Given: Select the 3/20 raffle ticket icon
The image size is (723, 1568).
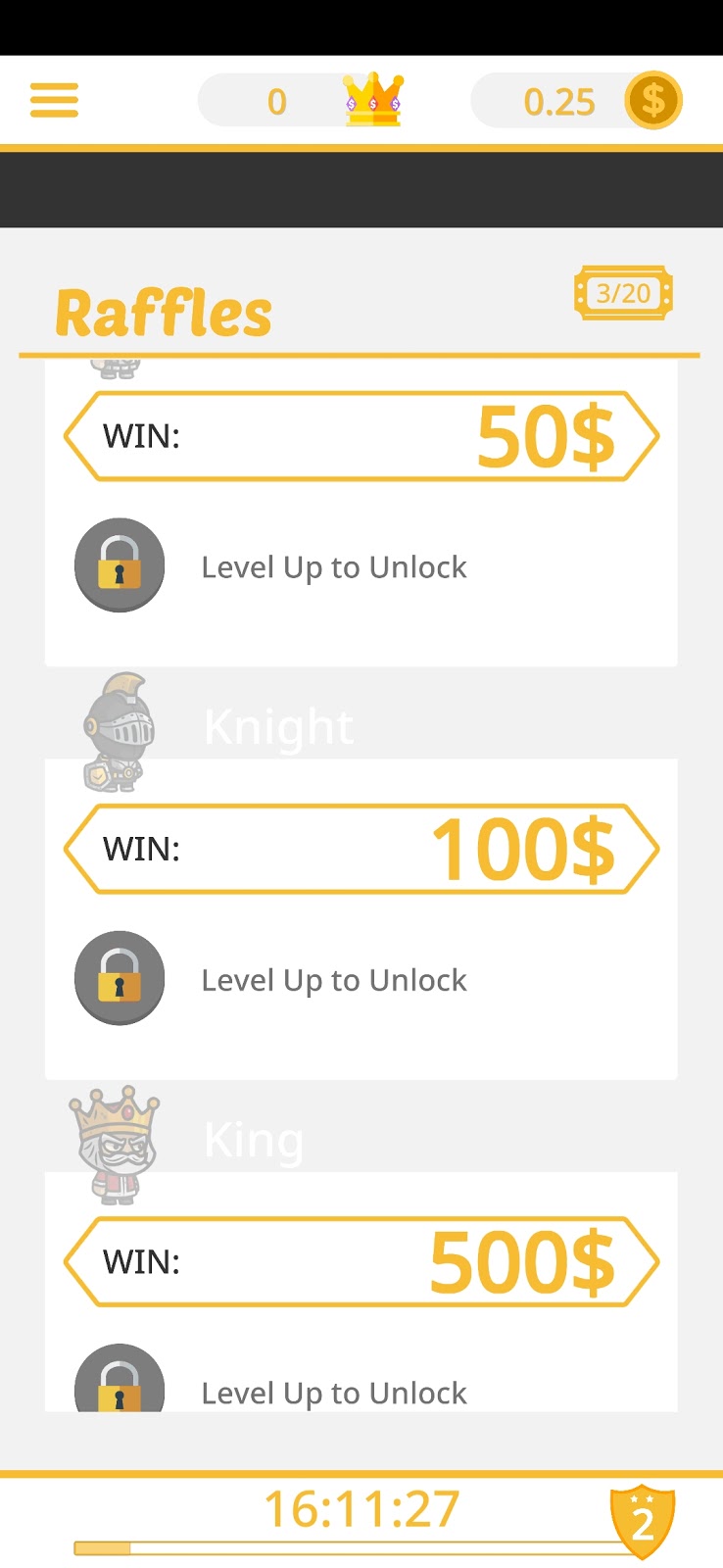Looking at the screenshot, I should pos(624,293).
